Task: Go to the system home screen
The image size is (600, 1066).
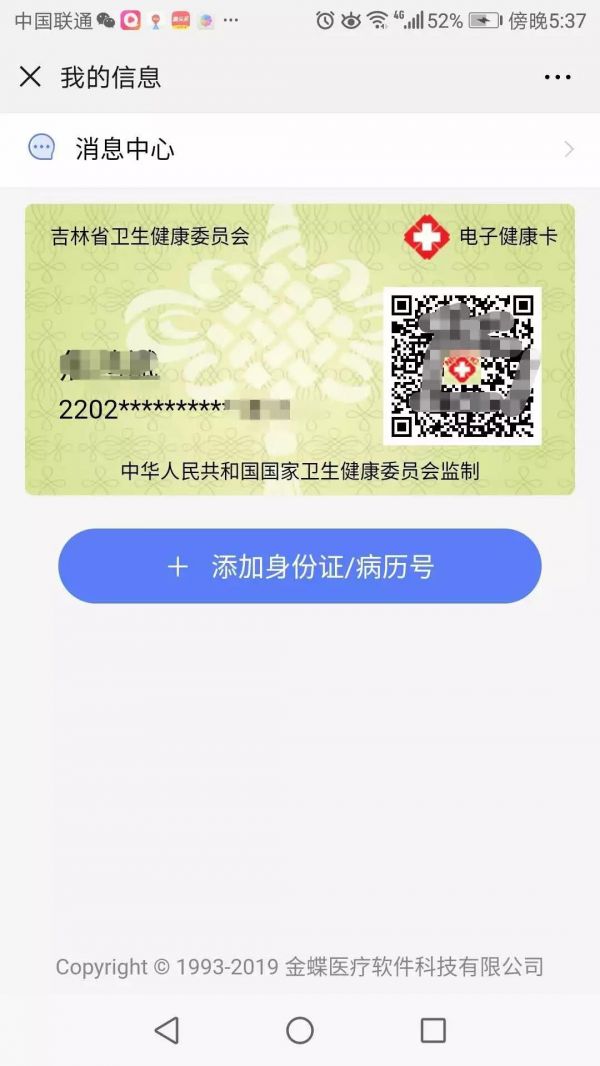Action: (300, 1030)
